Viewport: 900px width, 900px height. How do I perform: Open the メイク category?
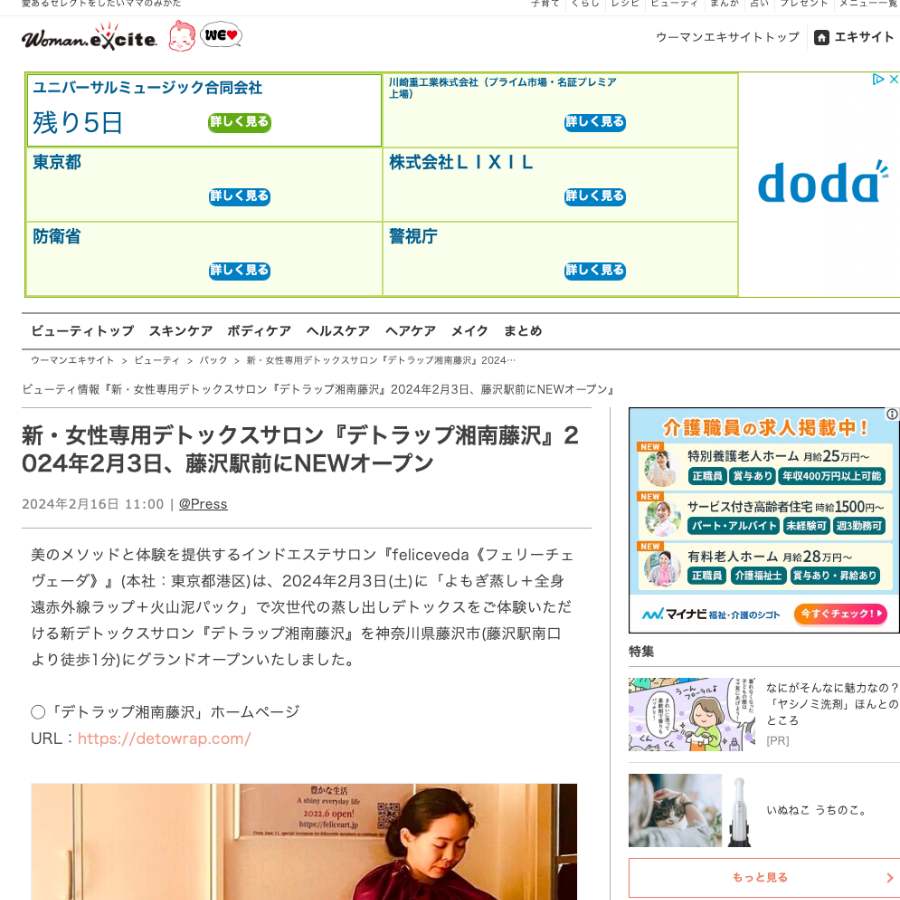tap(469, 331)
